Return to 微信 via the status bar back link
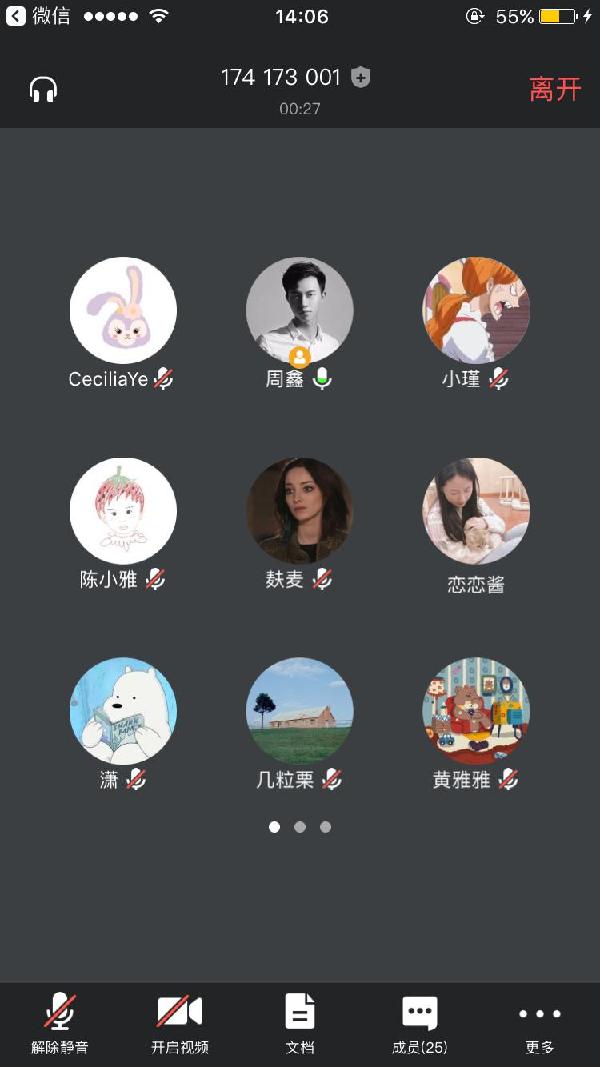Image resolution: width=600 pixels, height=1067 pixels. click(x=38, y=16)
